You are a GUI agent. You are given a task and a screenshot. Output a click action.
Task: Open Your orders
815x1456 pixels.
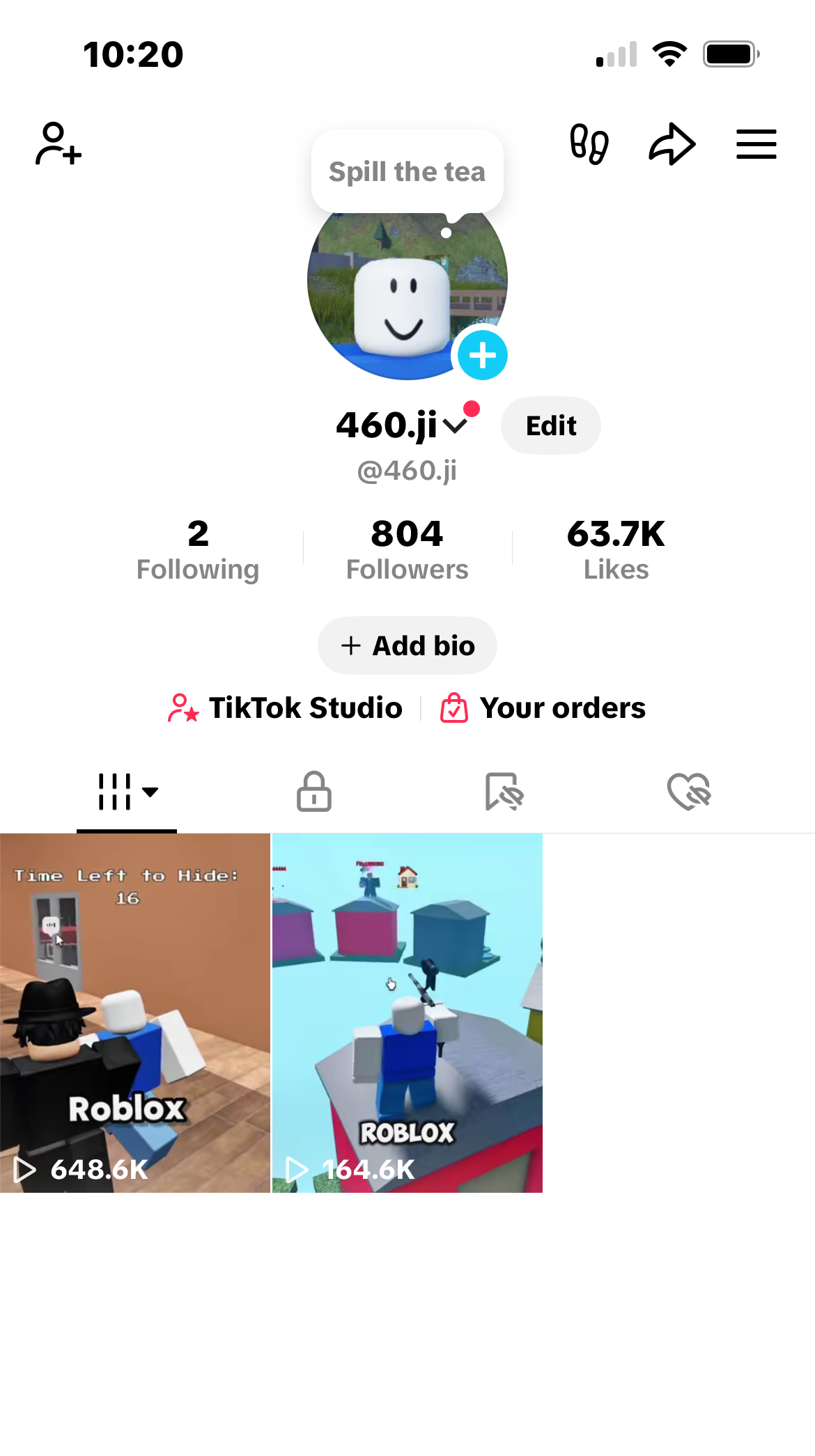[x=543, y=708]
